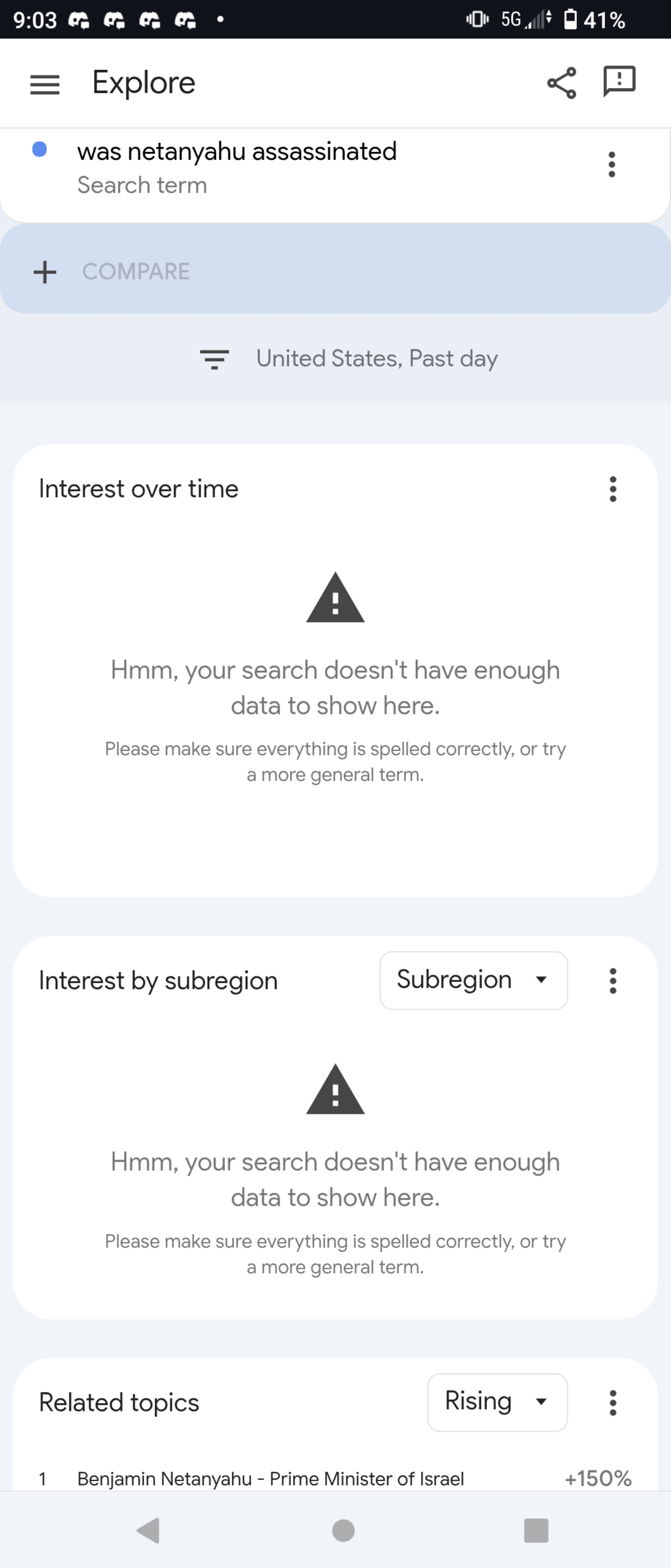Screen dimensions: 671x1568
Task: Open options for the search term
Action: coord(611,165)
